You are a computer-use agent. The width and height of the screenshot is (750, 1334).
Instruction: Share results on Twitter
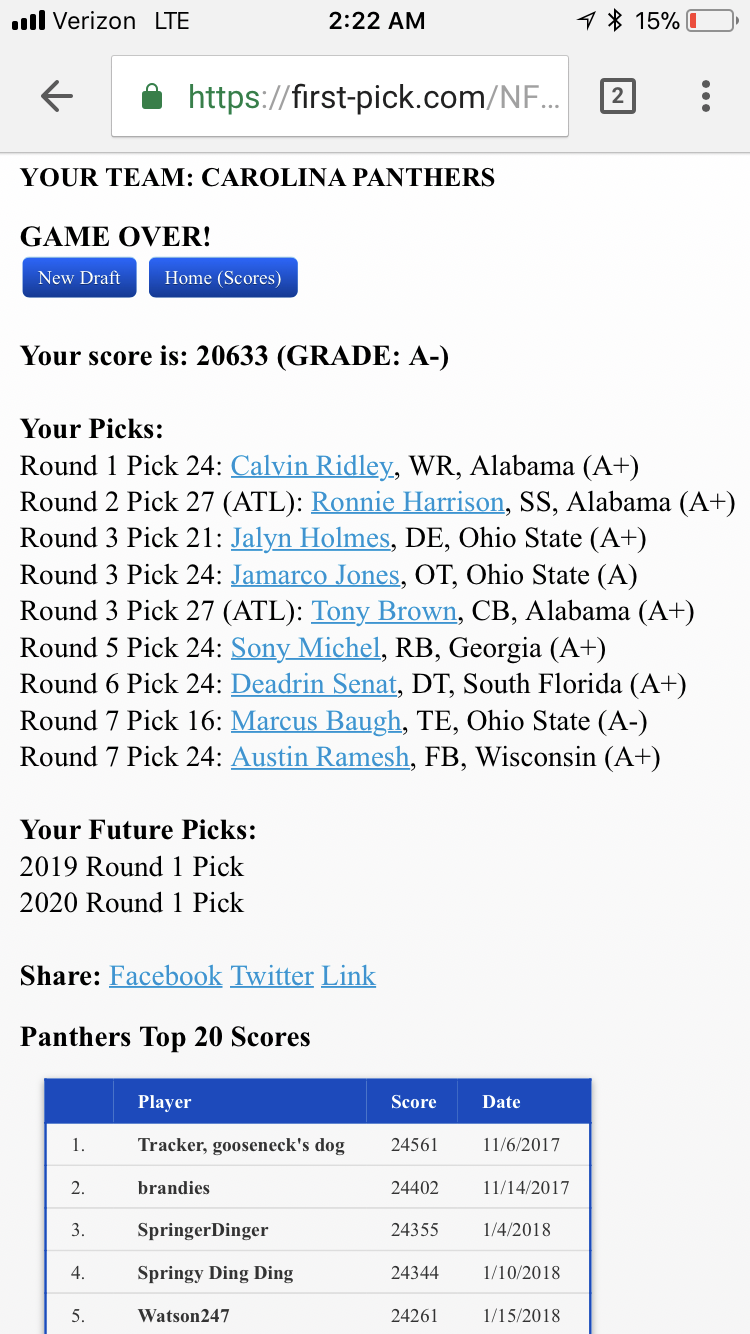272,976
